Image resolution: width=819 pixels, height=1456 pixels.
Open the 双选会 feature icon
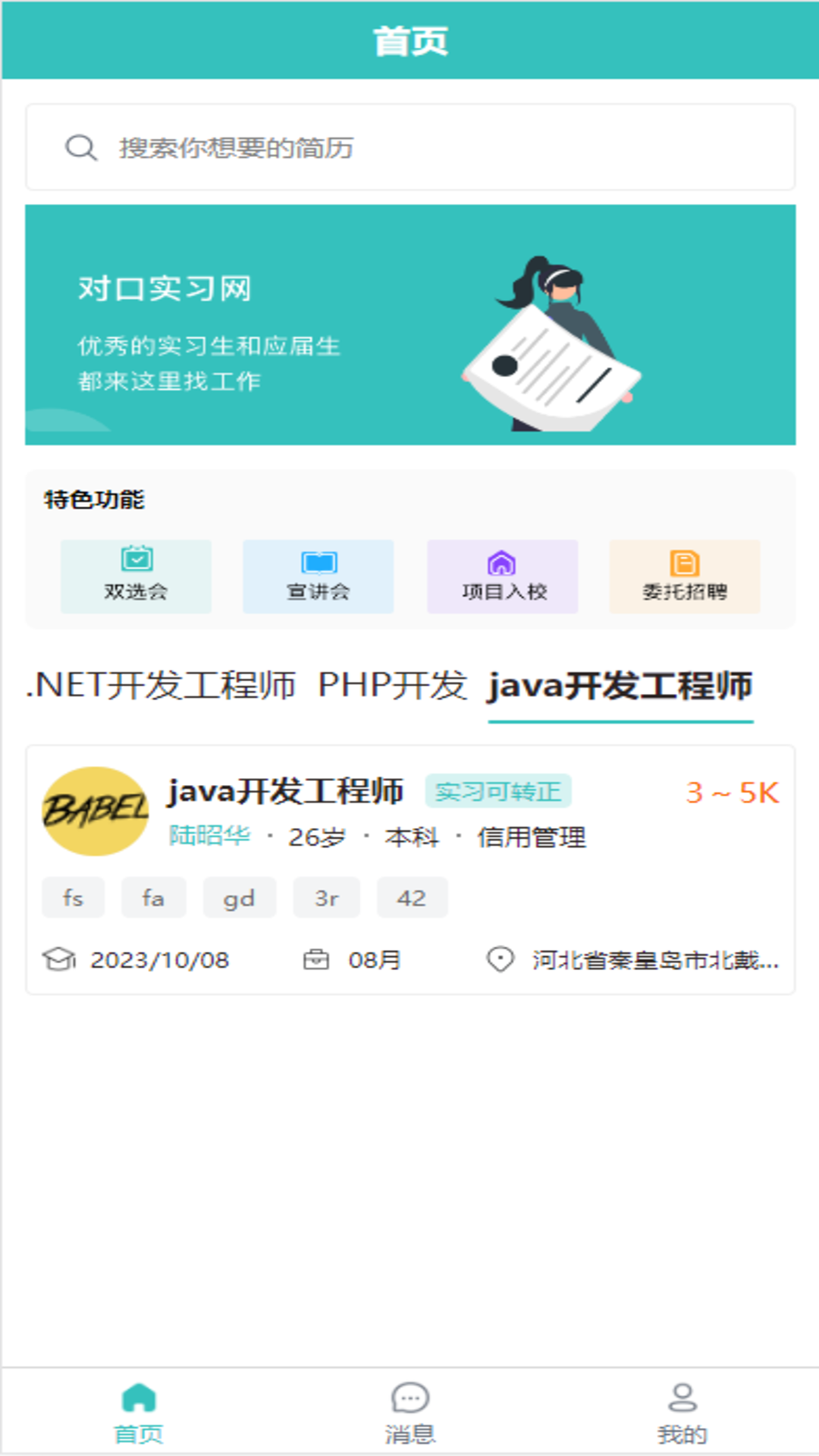click(x=136, y=575)
